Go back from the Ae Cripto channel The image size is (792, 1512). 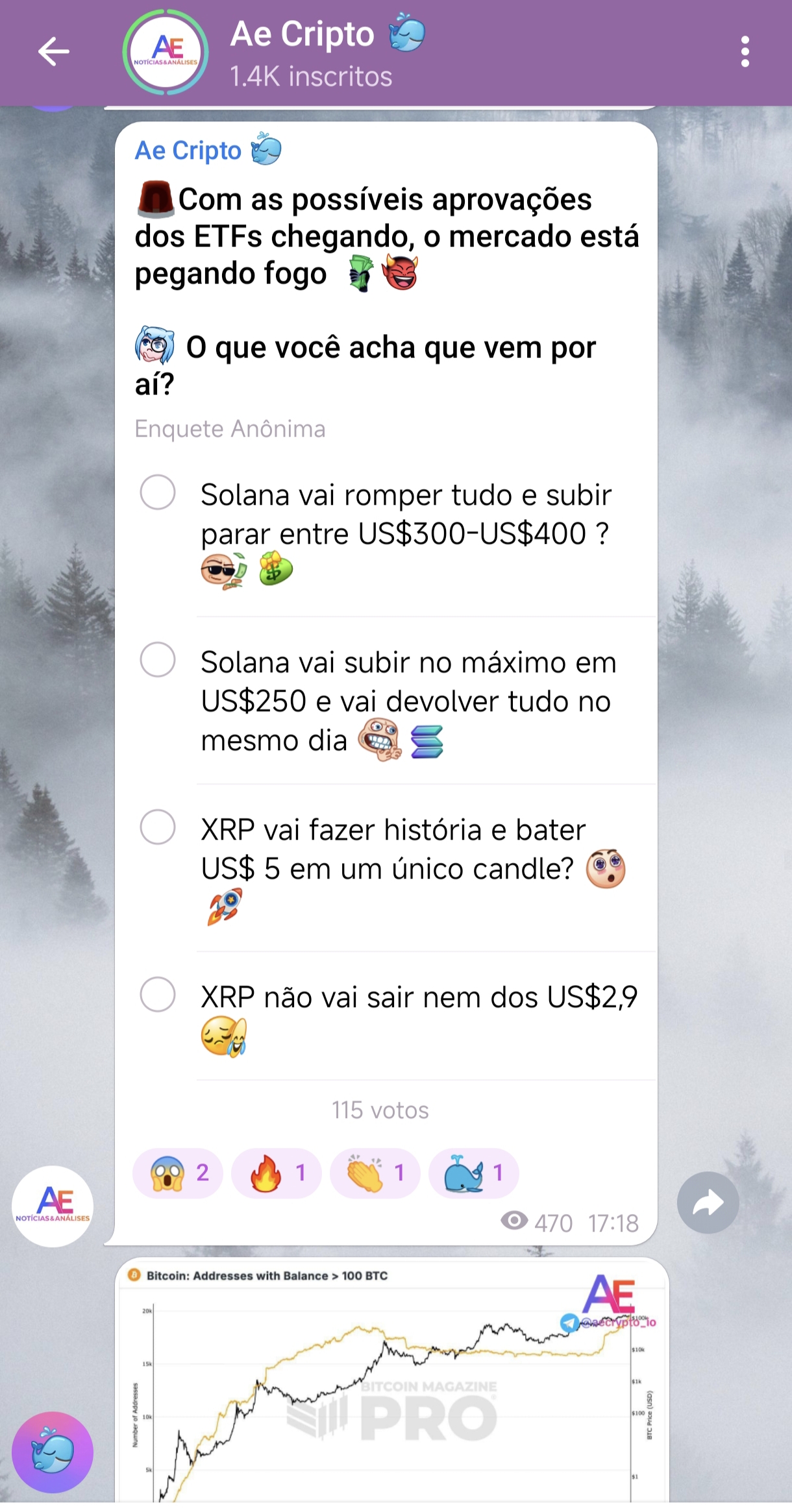click(53, 52)
